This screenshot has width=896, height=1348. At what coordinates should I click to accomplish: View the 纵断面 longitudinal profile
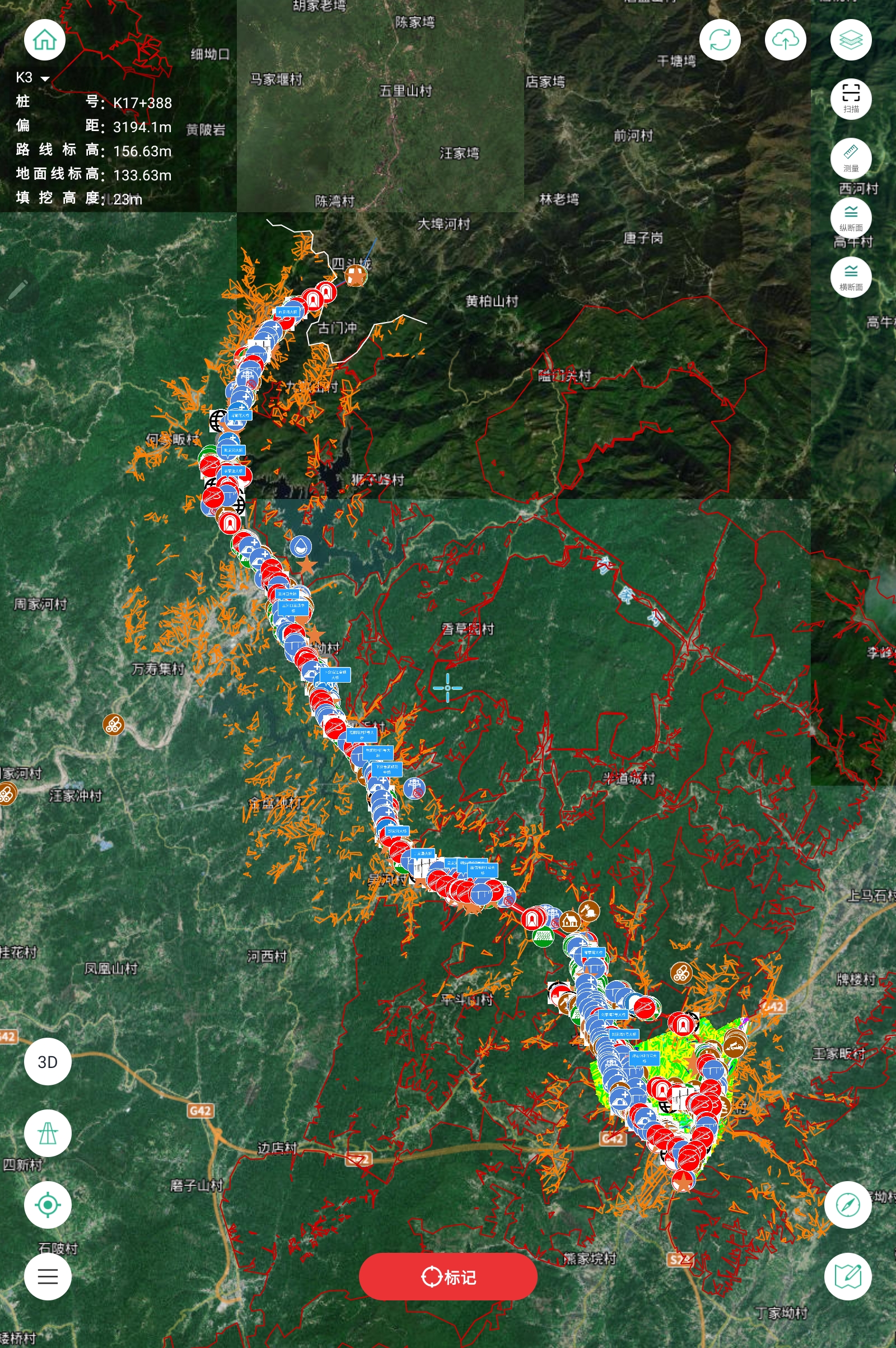[x=850, y=217]
